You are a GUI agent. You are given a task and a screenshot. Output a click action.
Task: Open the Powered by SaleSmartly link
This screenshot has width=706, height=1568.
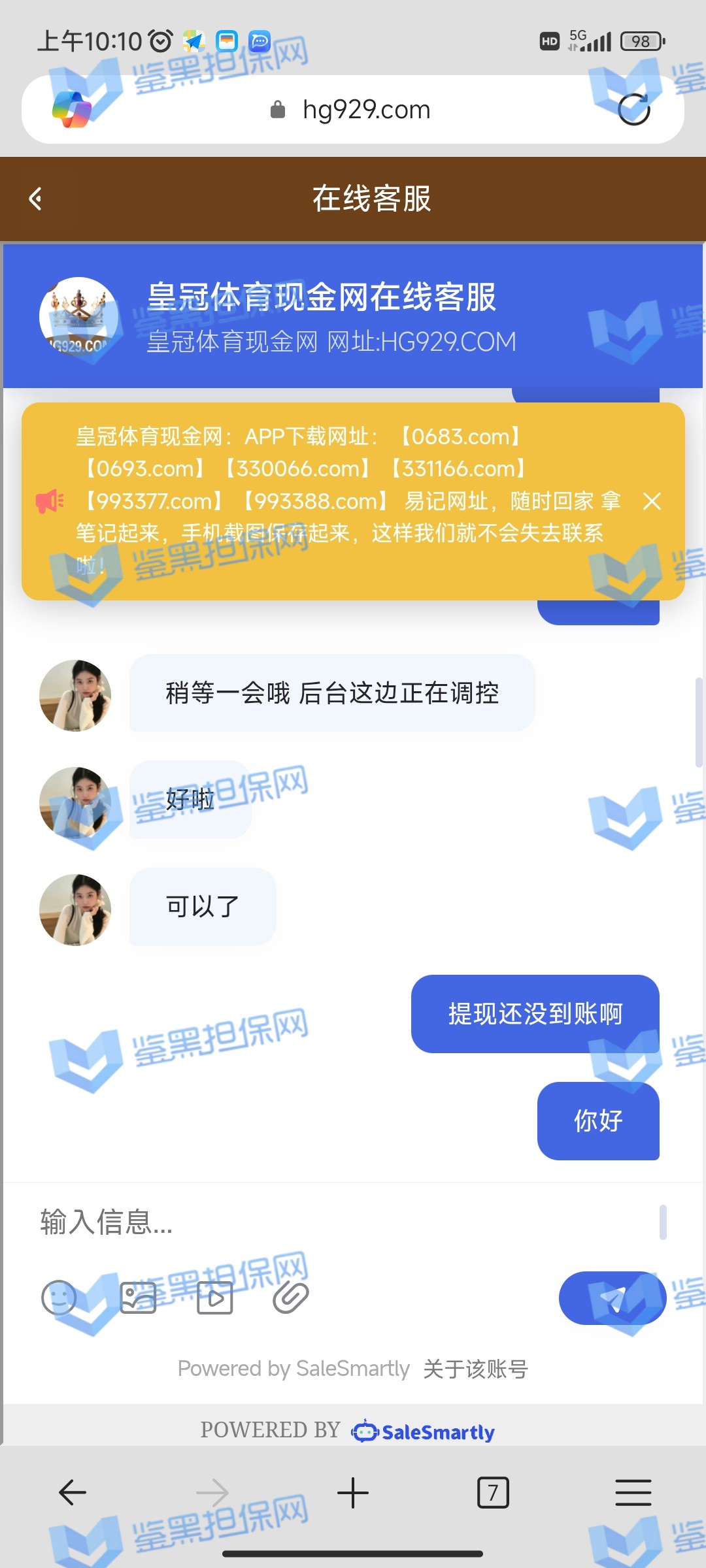point(294,1369)
